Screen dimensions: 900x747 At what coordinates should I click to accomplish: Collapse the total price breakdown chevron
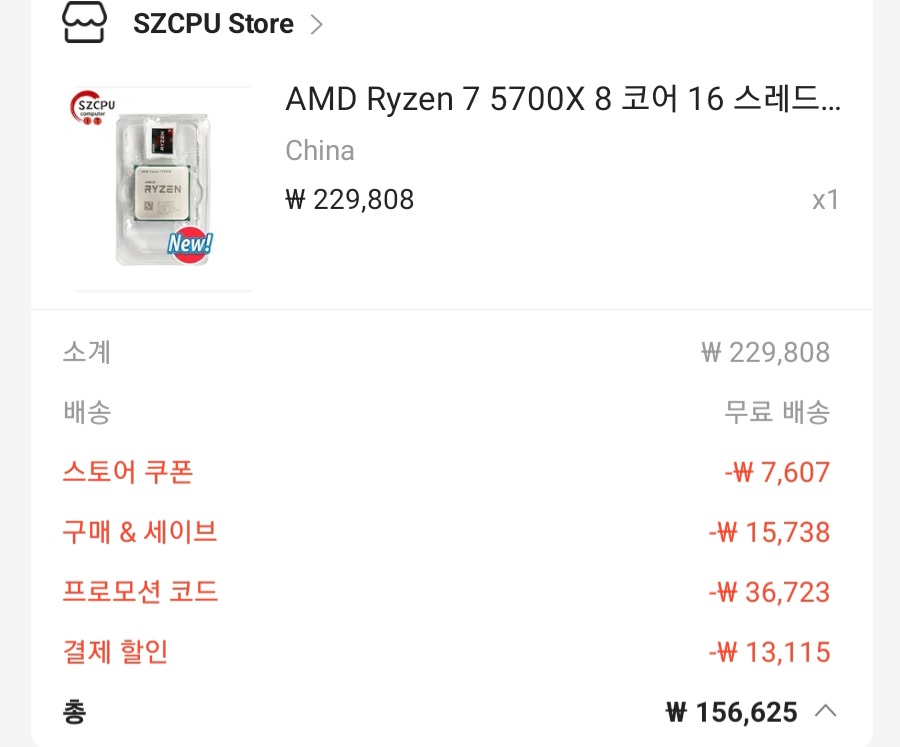(825, 712)
